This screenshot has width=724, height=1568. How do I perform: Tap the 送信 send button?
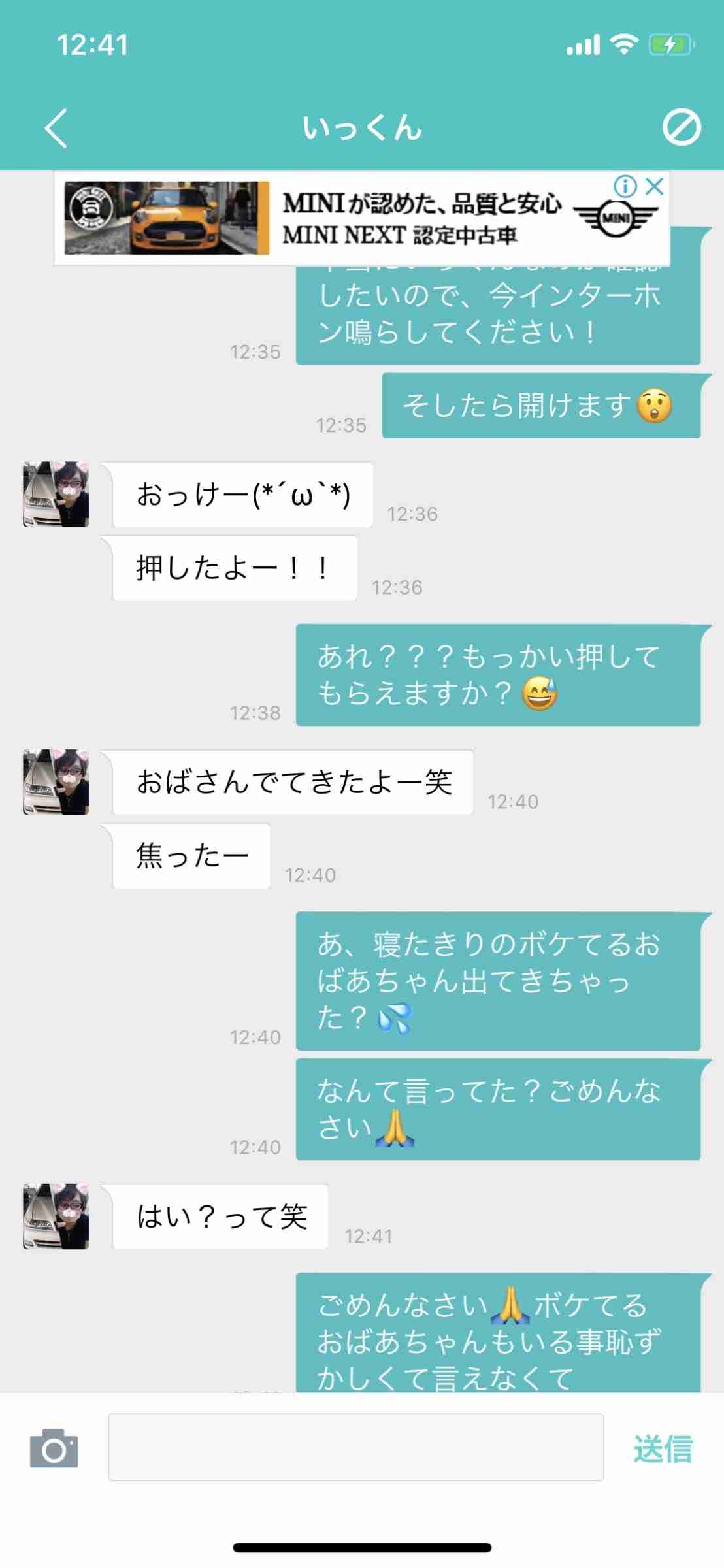click(663, 1448)
